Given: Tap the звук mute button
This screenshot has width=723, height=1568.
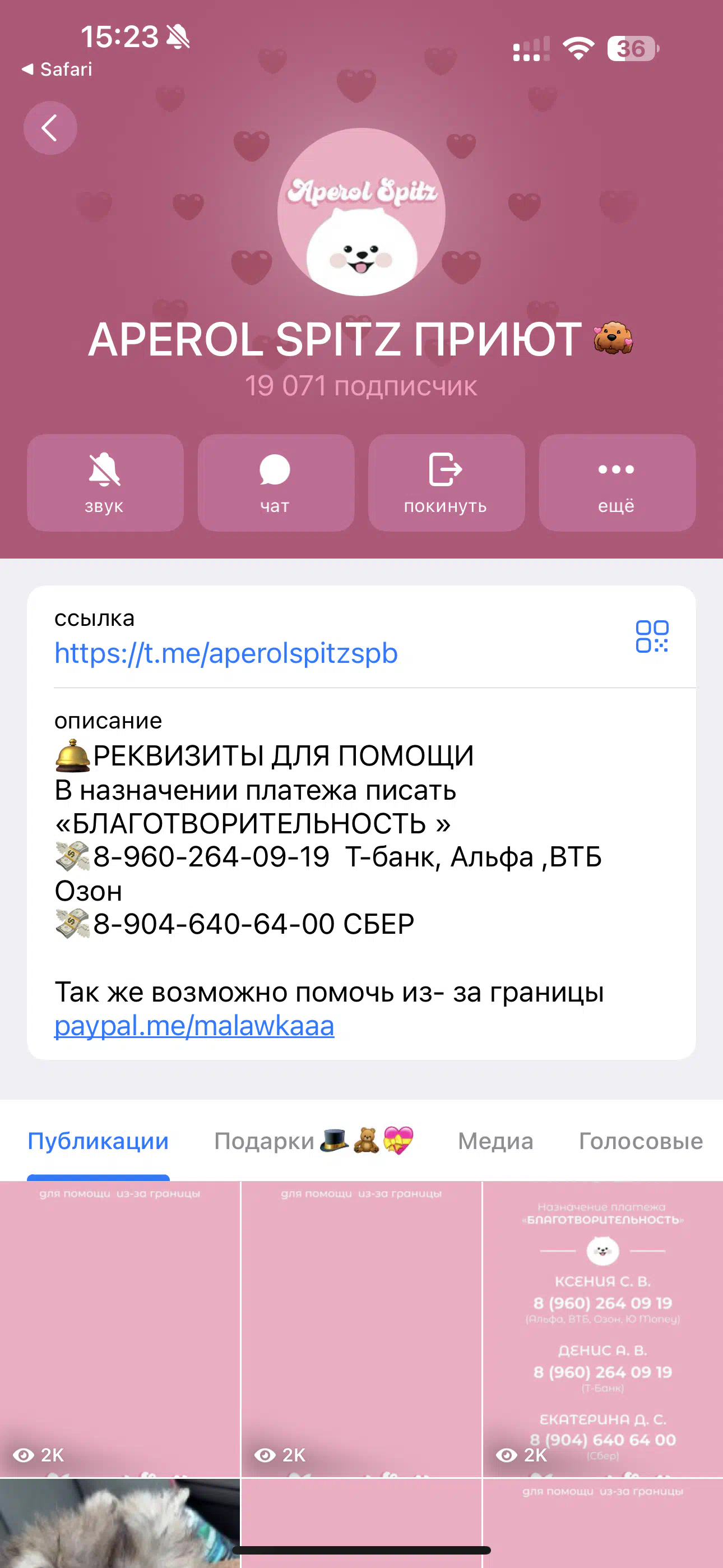Looking at the screenshot, I should pos(105,482).
